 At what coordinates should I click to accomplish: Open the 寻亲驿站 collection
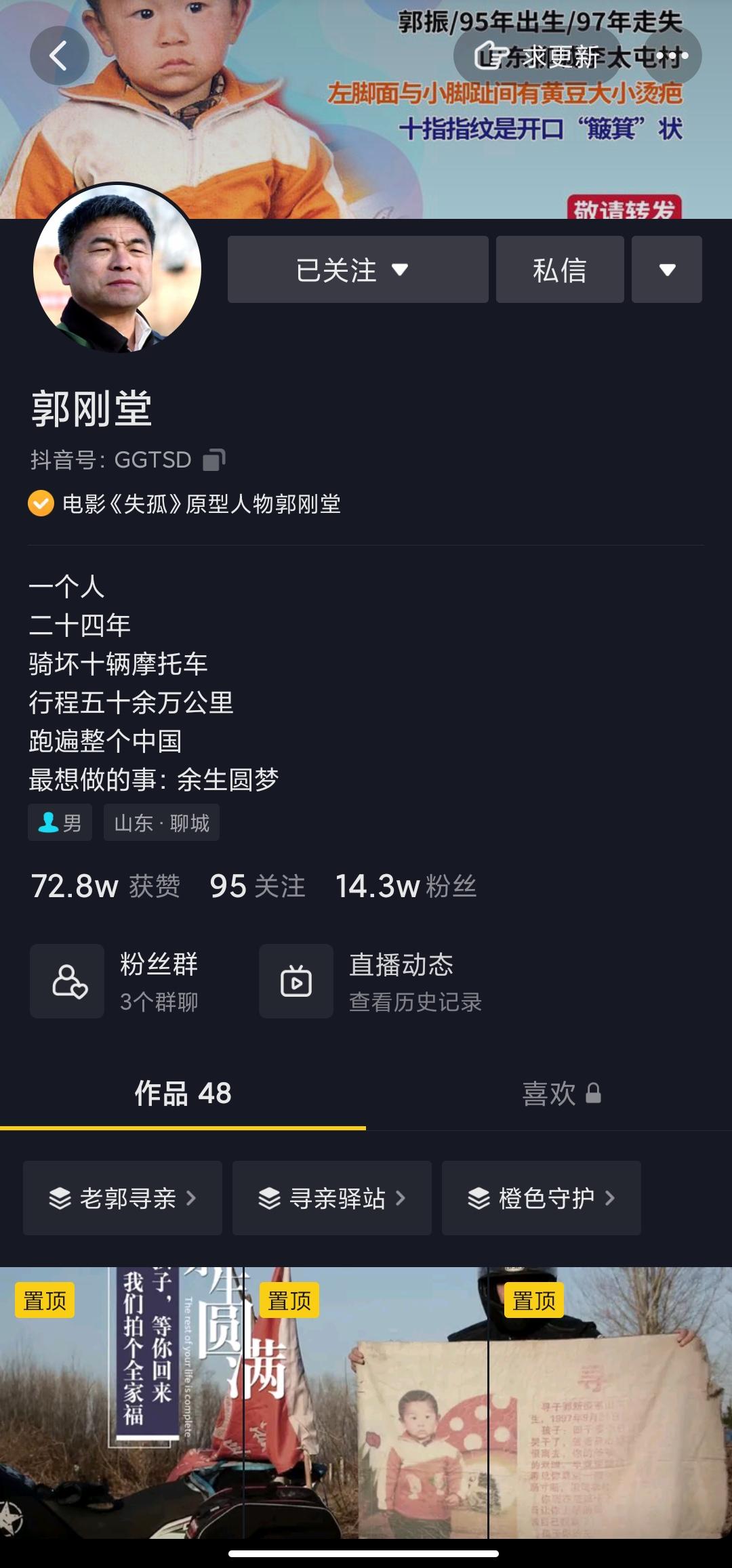pyautogui.click(x=332, y=1198)
